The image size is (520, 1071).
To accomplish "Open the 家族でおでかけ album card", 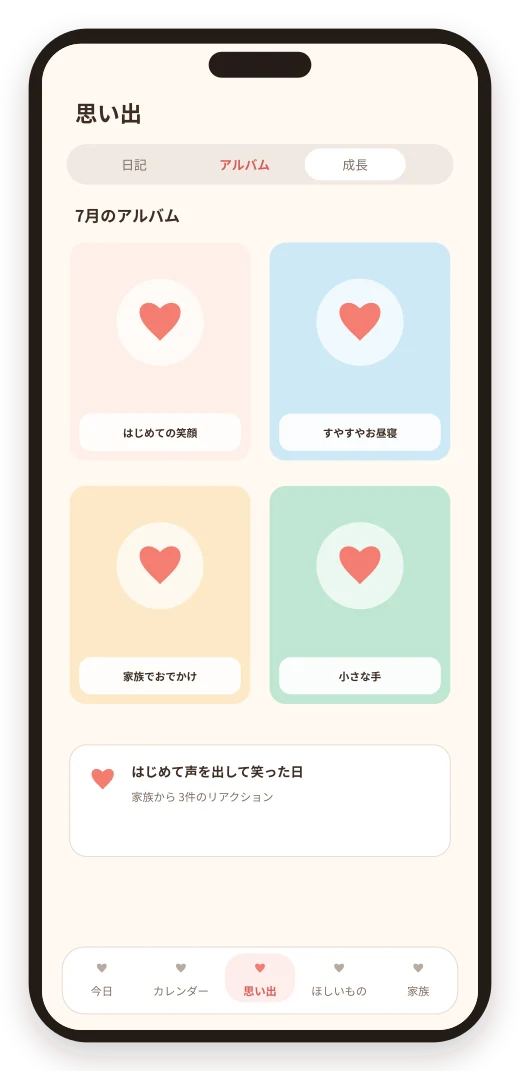I will tap(160, 595).
